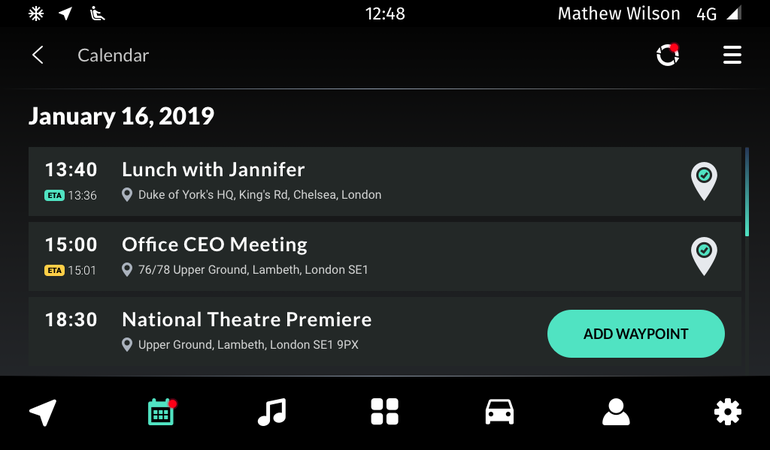Select the calendar tab in bottom bar
Image resolution: width=770 pixels, height=450 pixels.
pyautogui.click(x=160, y=412)
